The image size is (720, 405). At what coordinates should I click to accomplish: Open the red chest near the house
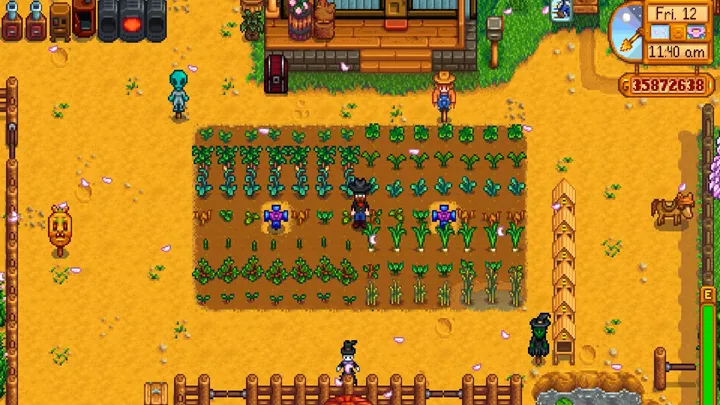pyautogui.click(x=278, y=74)
